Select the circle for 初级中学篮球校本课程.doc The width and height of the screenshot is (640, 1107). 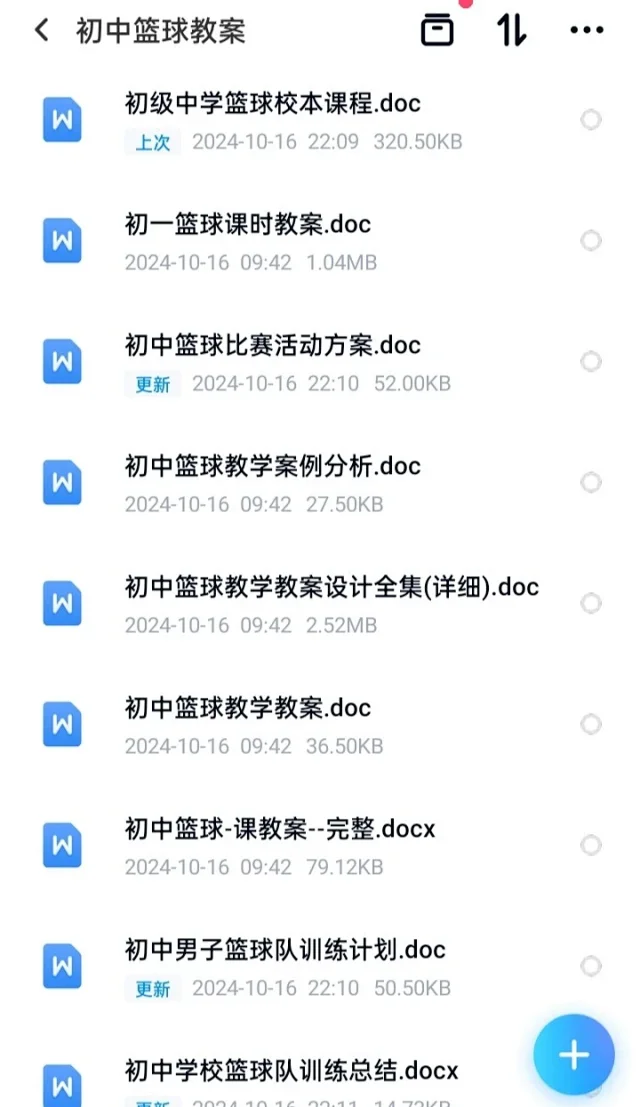point(591,120)
